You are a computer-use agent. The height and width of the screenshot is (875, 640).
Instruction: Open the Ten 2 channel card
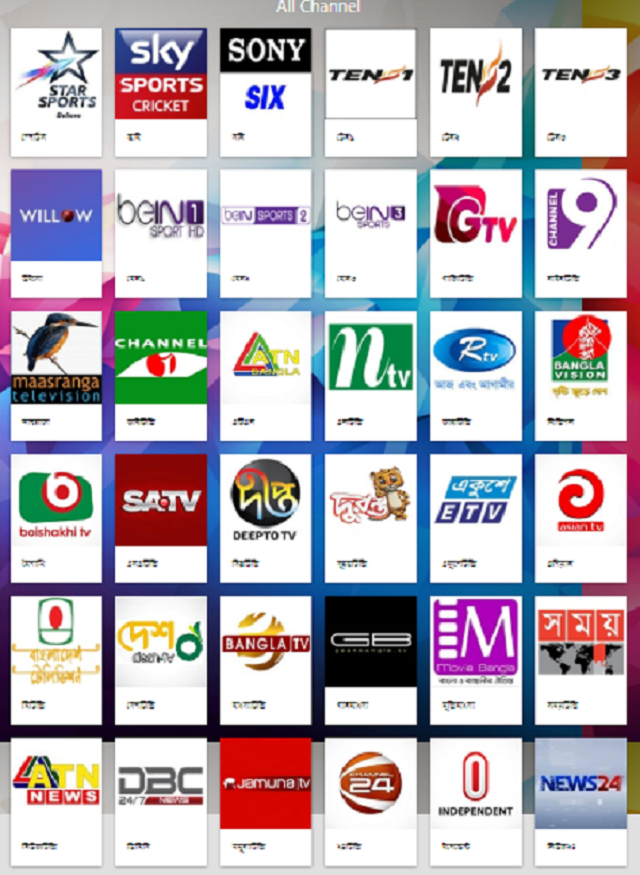coord(476,90)
